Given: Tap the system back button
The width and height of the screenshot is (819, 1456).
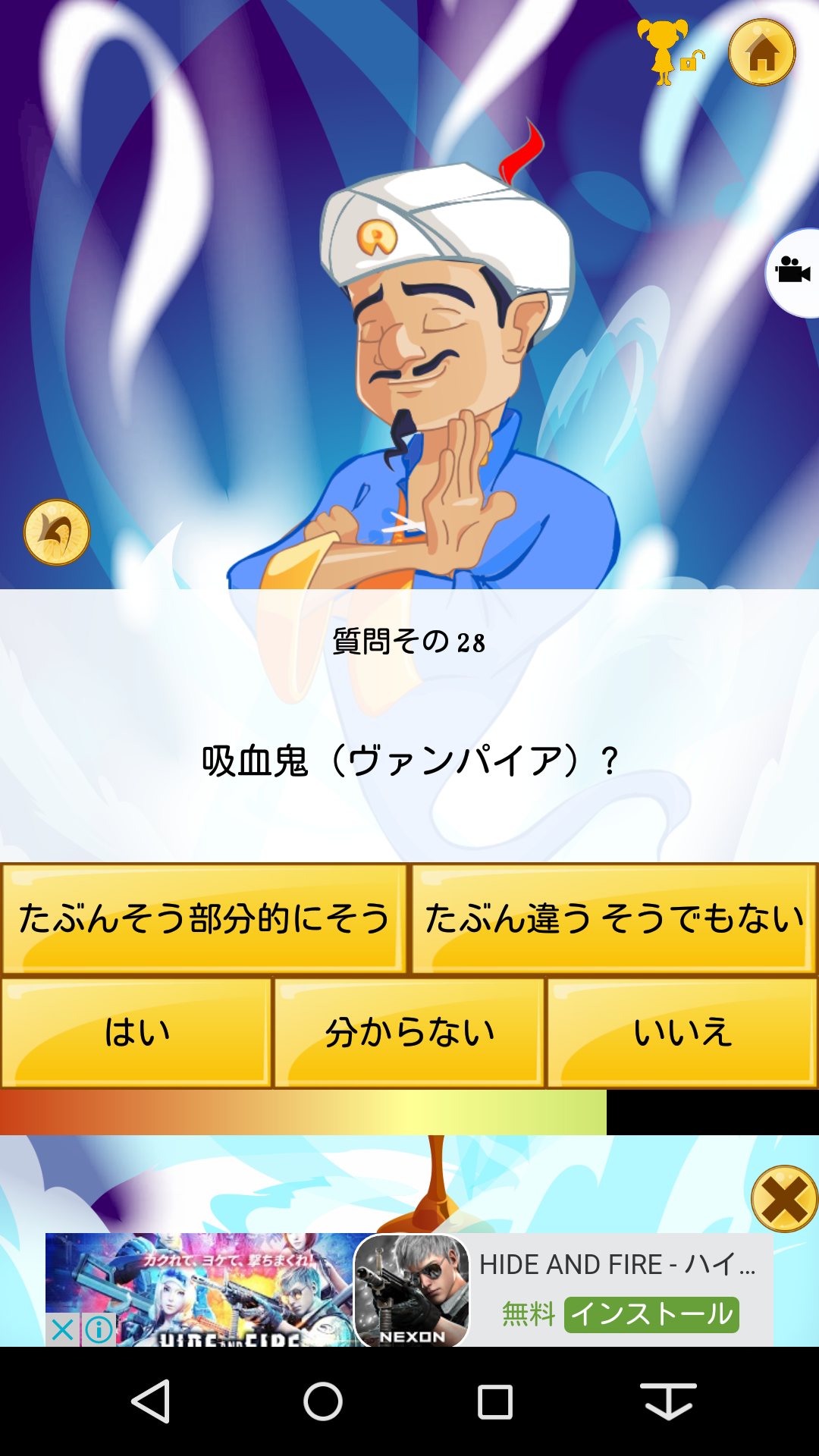Looking at the screenshot, I should (151, 1401).
